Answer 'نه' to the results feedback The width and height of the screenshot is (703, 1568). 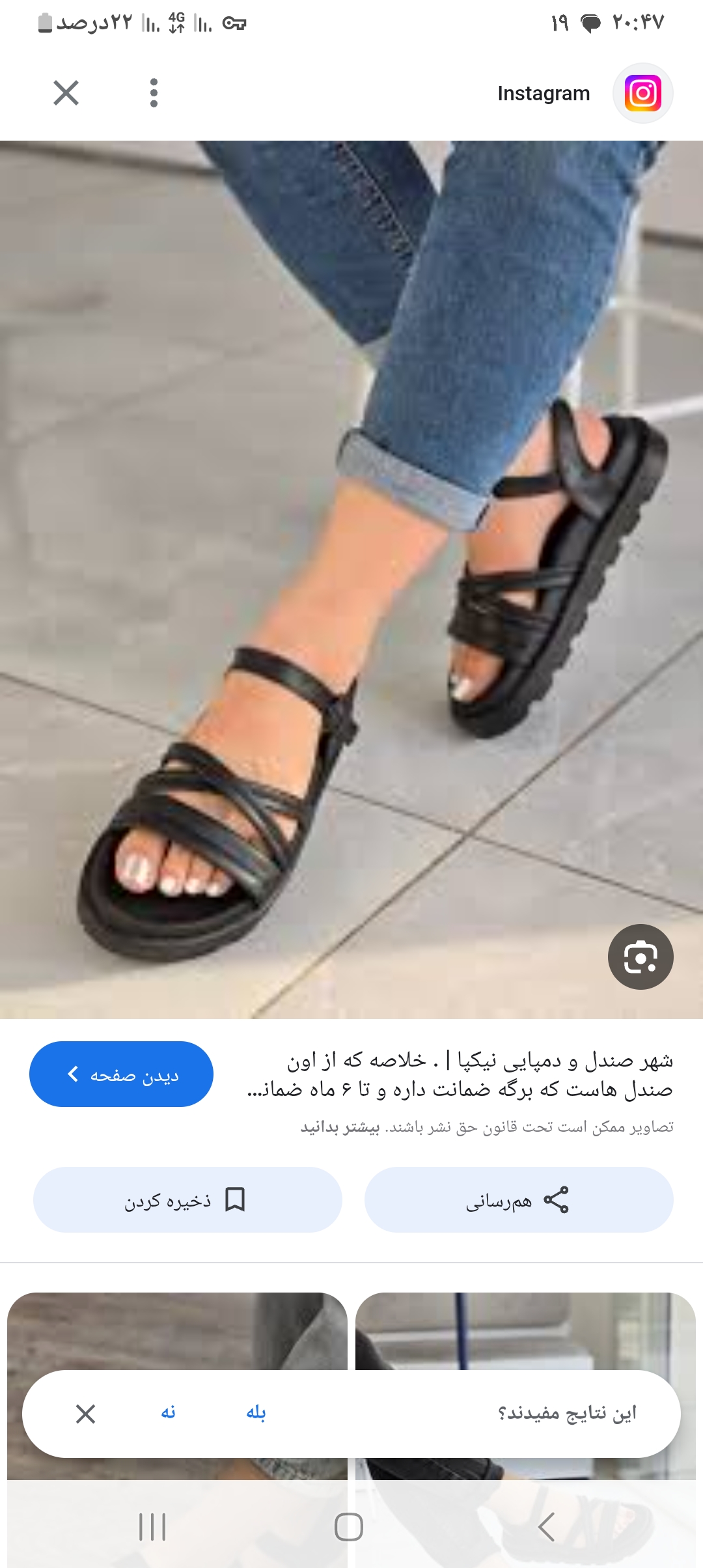169,1413
